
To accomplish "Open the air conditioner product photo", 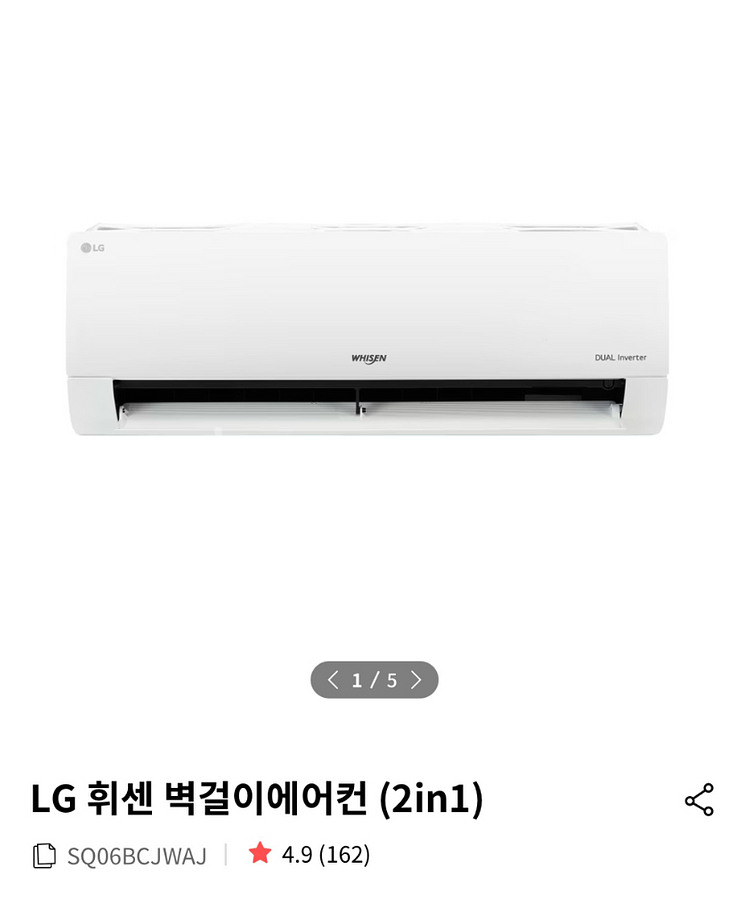I will (x=366, y=330).
